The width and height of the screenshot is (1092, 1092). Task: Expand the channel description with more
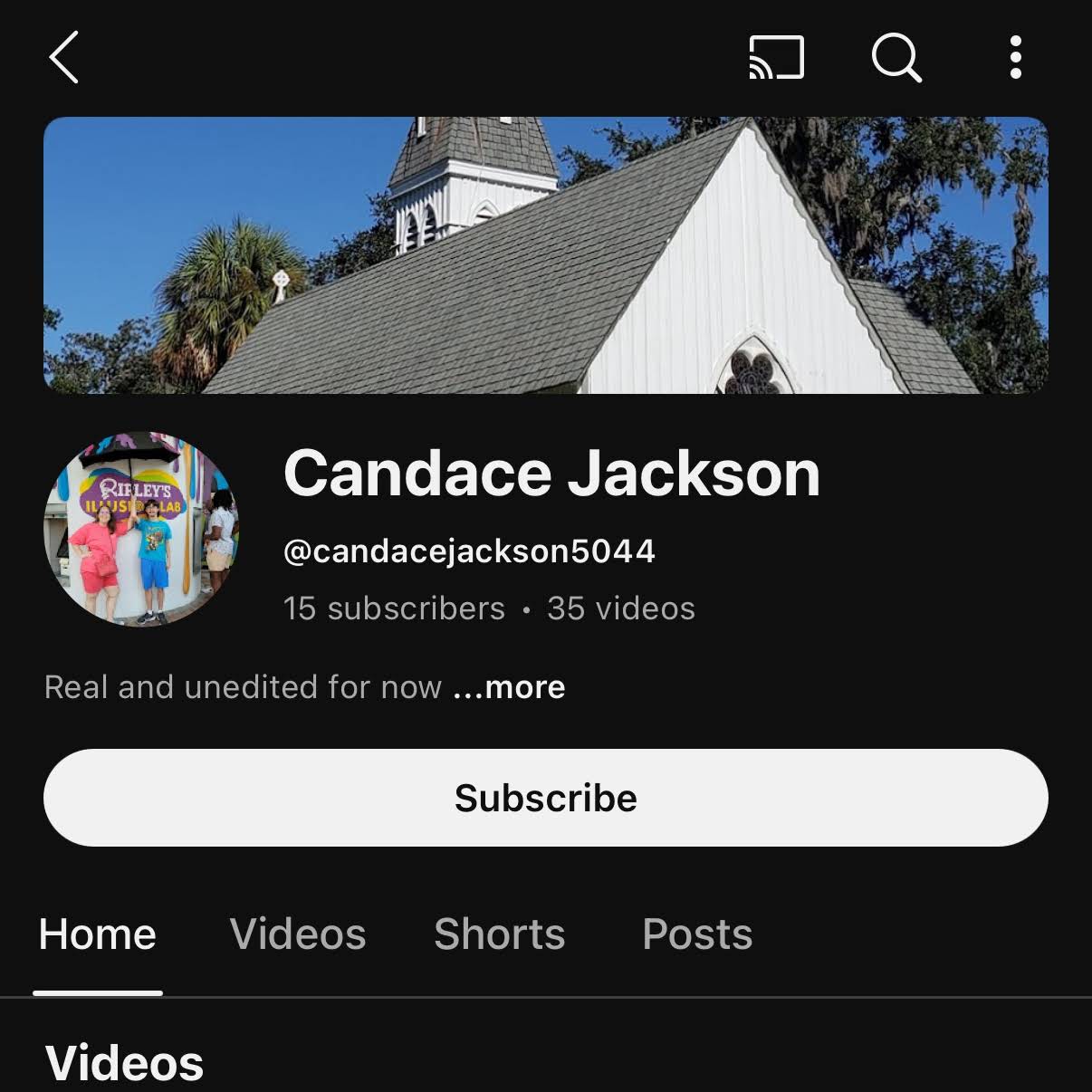click(x=510, y=687)
